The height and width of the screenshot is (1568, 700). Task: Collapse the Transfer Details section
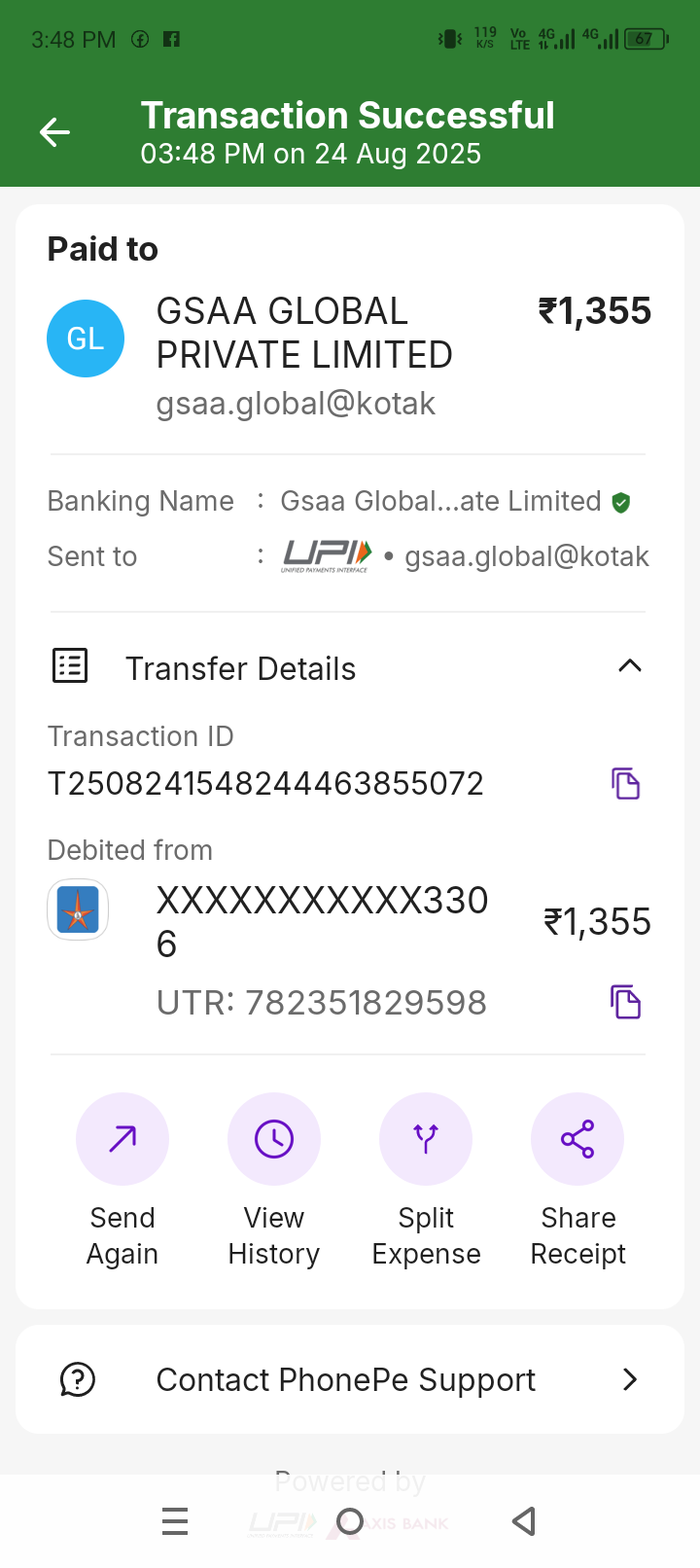(629, 666)
